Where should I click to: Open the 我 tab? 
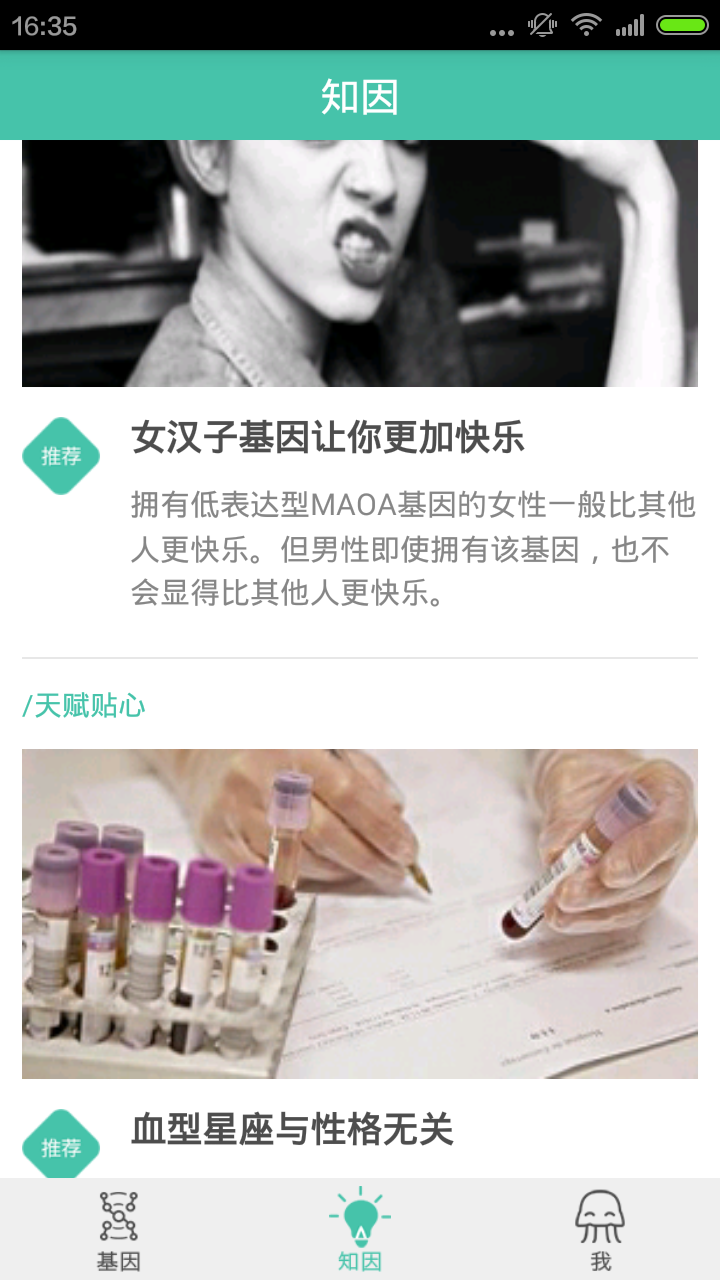click(600, 1230)
